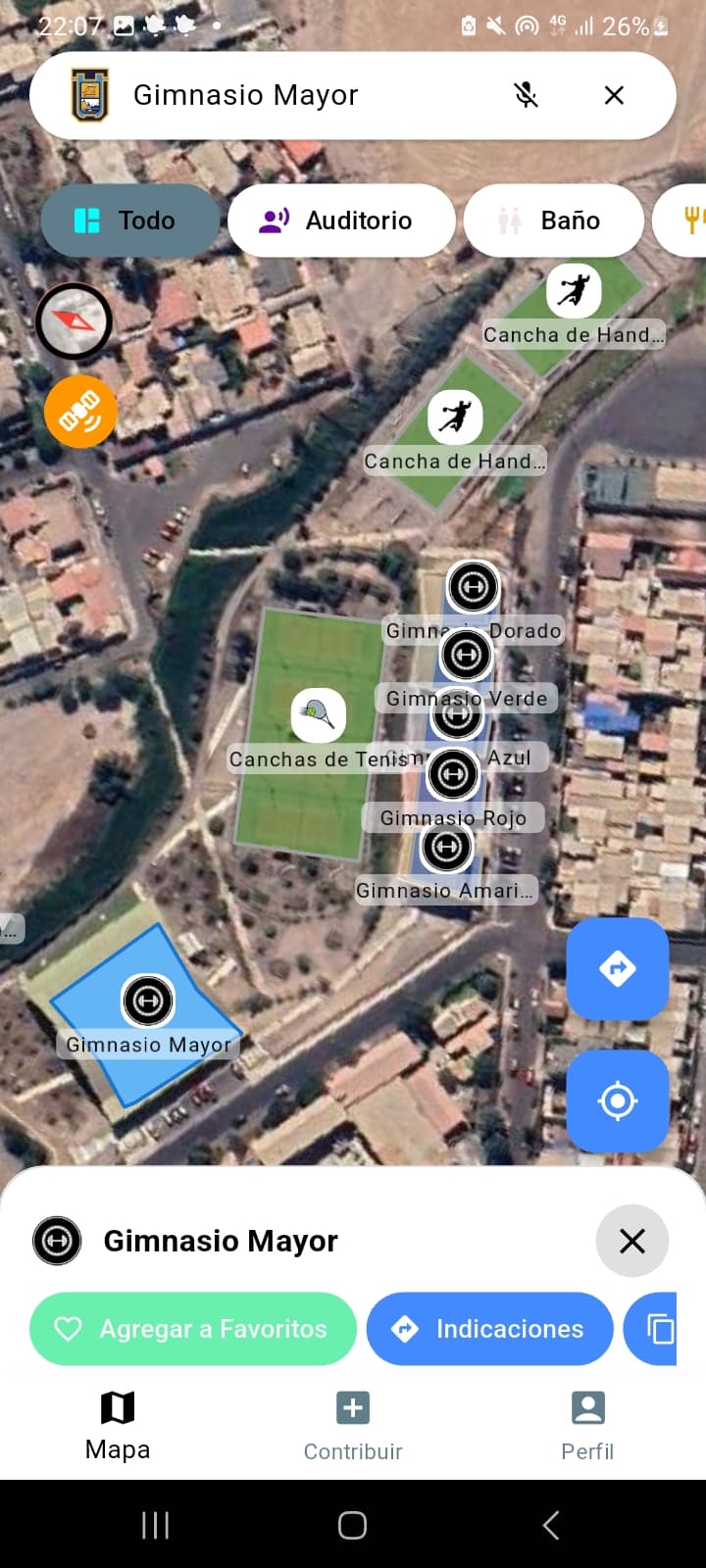Get Indicaciones to Gimnasio Mayor
The width and height of the screenshot is (706, 1568).
(x=489, y=1329)
